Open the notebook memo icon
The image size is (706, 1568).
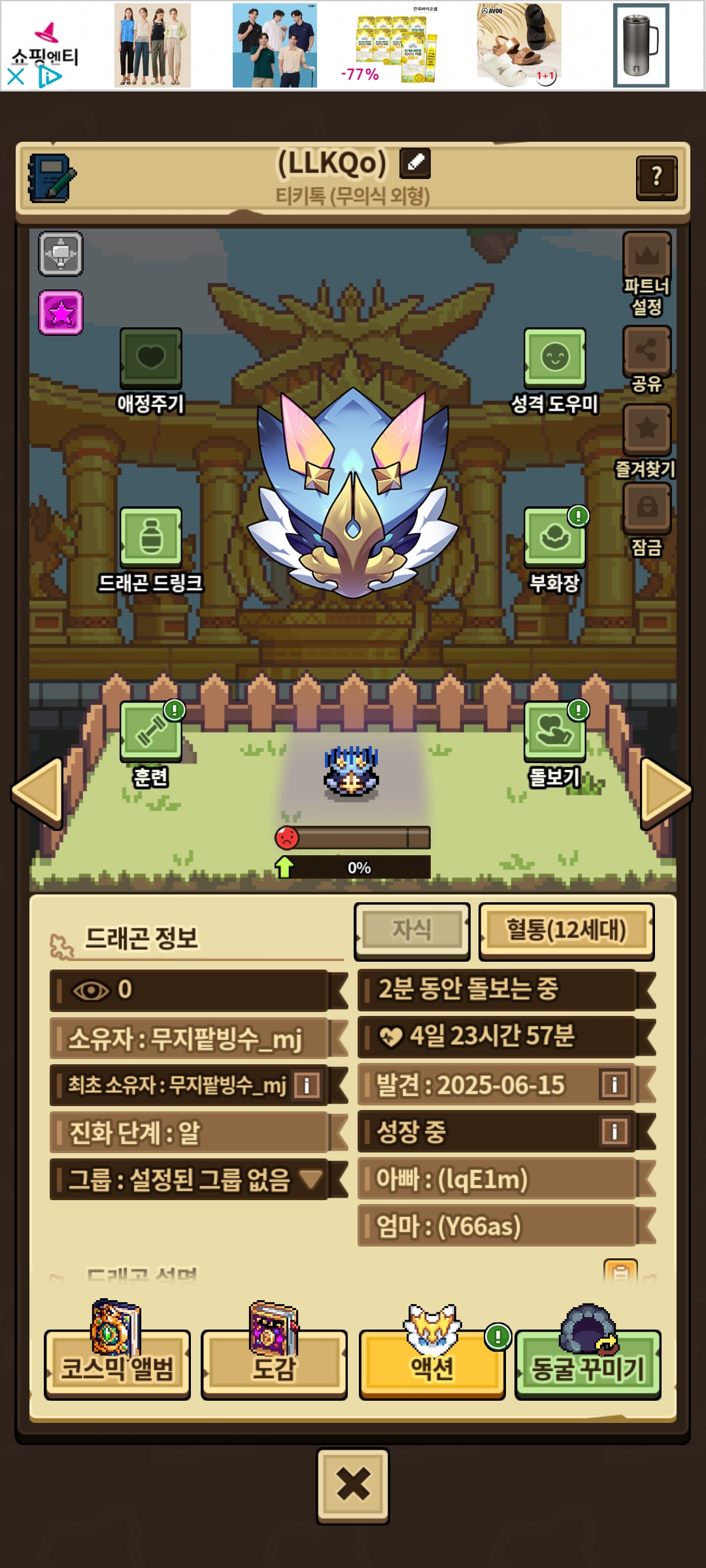point(52,178)
